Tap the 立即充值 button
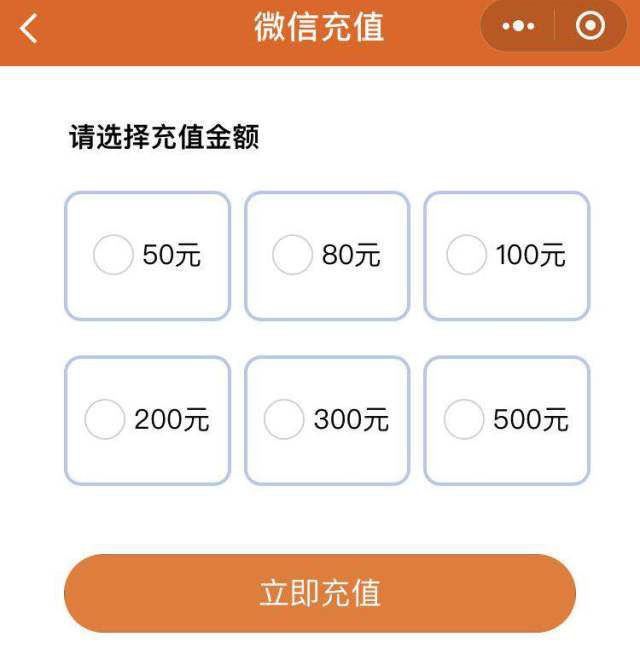Viewport: 640px width, 667px height. coord(320,593)
